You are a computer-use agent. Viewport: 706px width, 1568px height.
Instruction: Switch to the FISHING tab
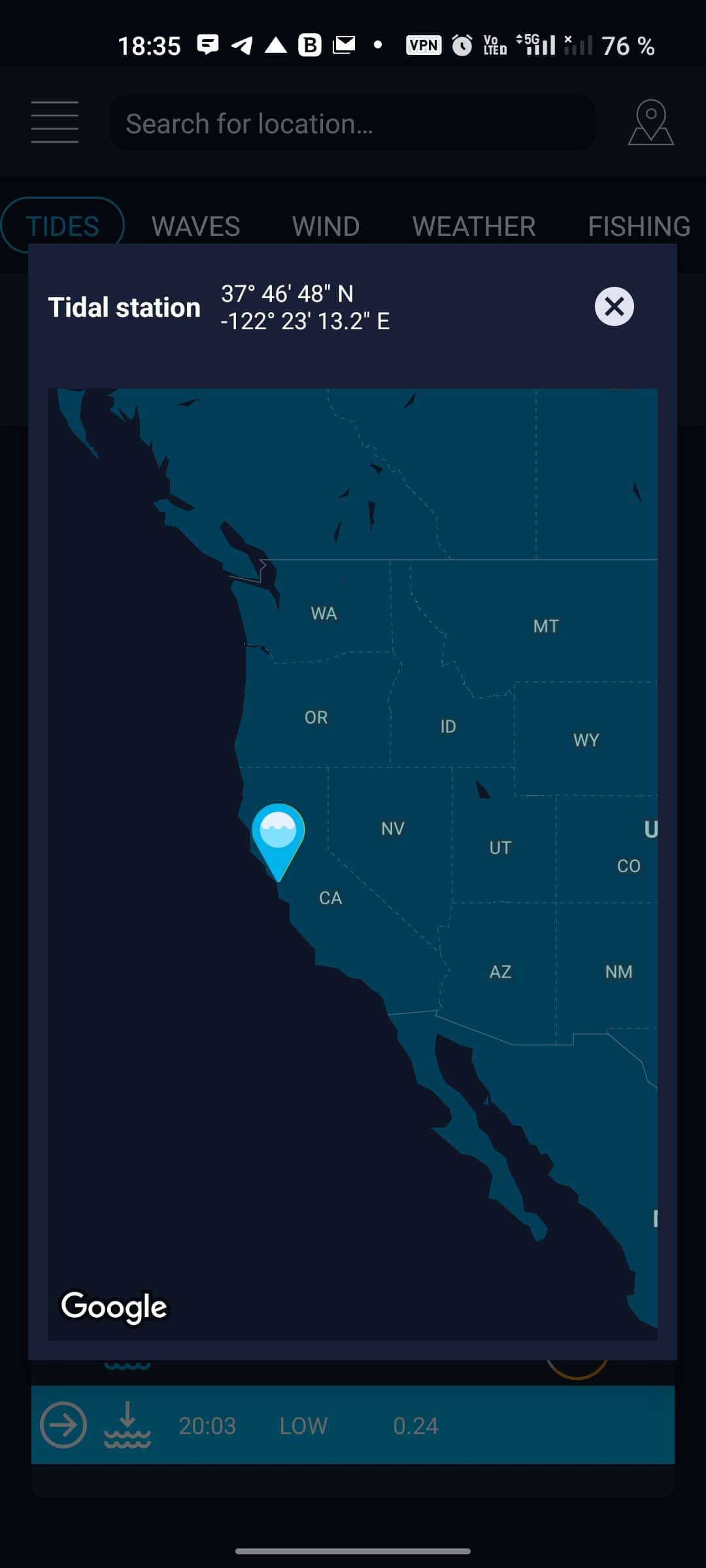point(638,226)
